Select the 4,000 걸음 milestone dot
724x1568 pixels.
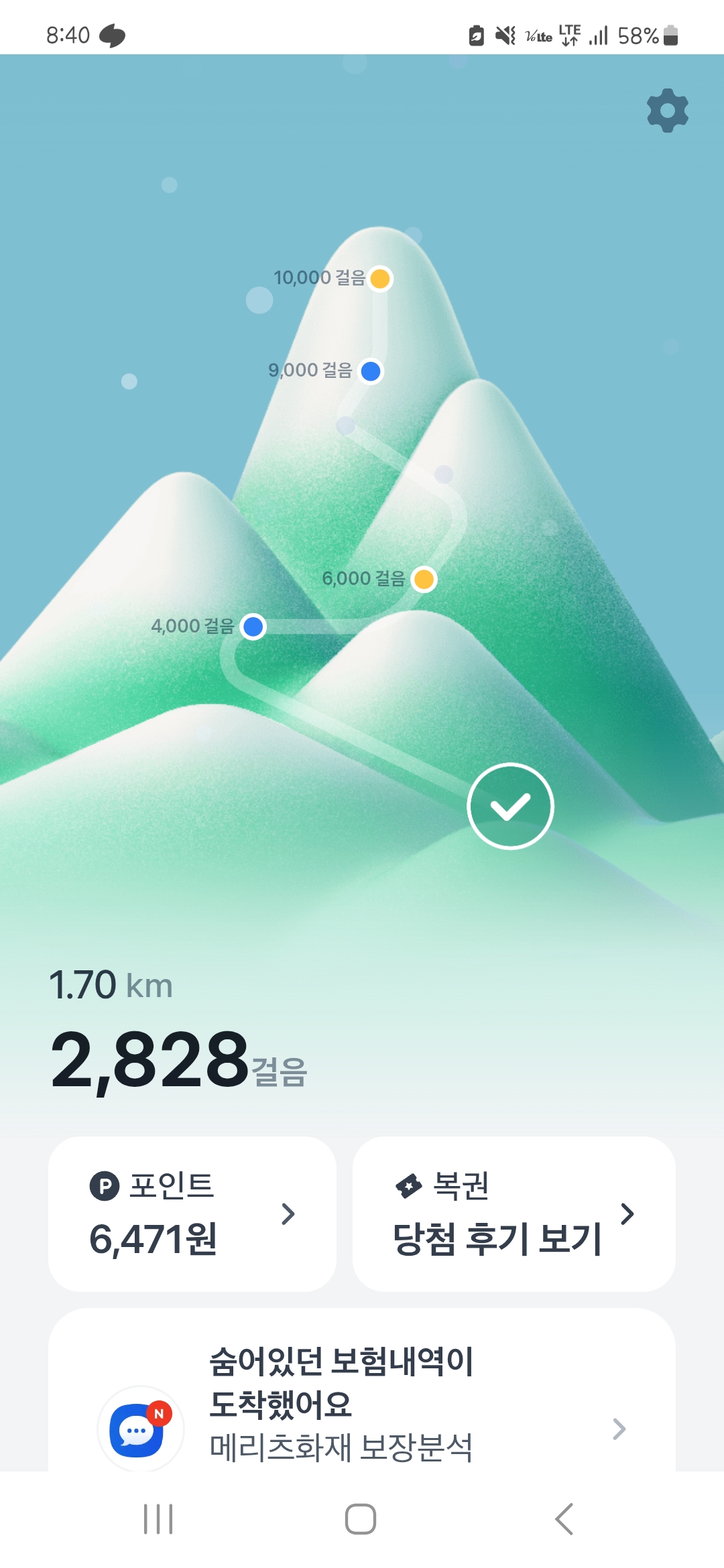pos(253,627)
